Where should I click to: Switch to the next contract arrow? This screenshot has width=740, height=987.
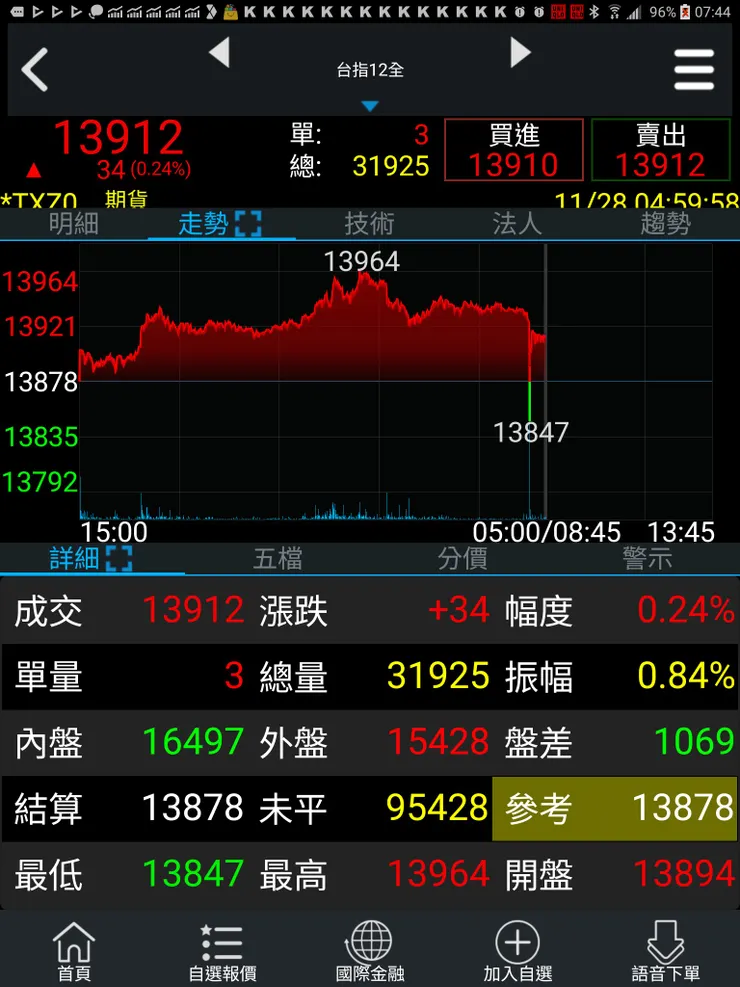click(x=520, y=53)
